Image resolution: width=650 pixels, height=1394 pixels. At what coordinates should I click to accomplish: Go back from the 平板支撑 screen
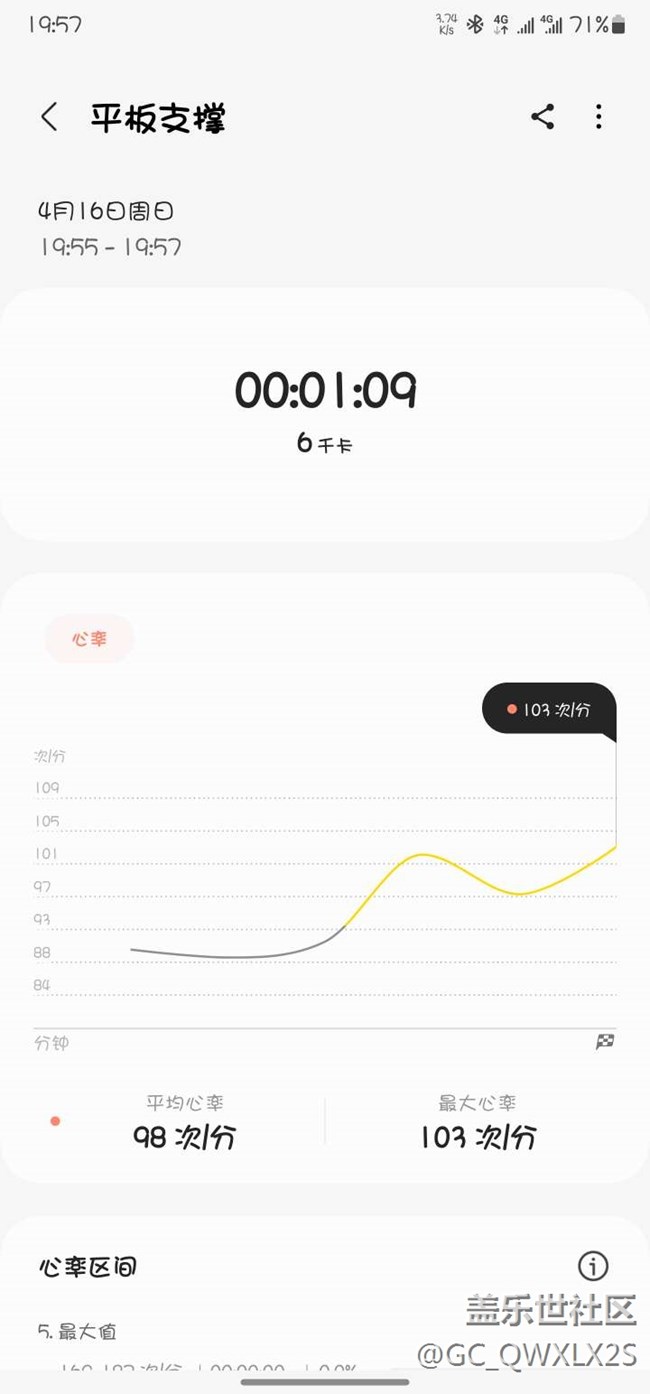tap(49, 117)
